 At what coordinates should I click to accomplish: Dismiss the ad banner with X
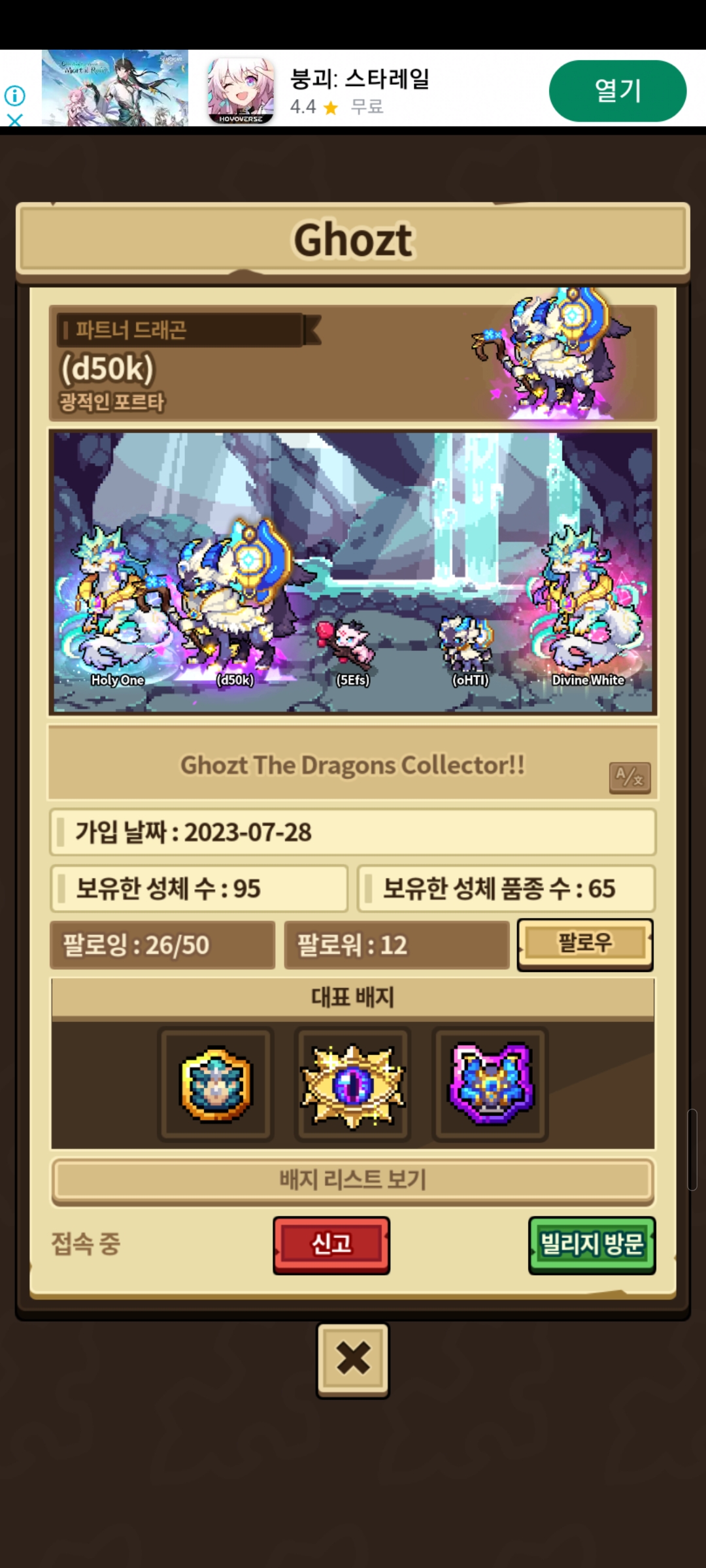(14, 120)
